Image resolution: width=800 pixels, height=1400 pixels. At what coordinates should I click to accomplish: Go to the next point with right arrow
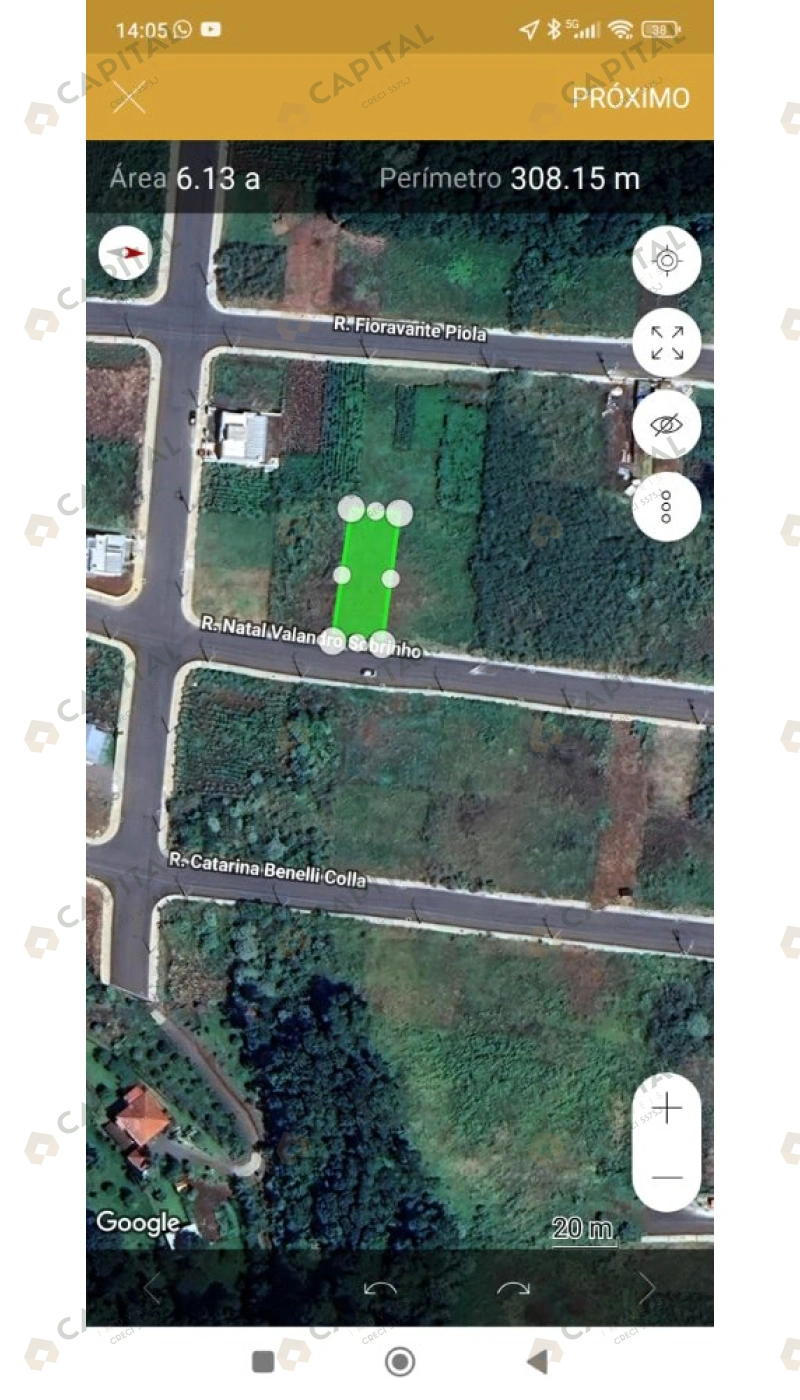[x=647, y=1288]
